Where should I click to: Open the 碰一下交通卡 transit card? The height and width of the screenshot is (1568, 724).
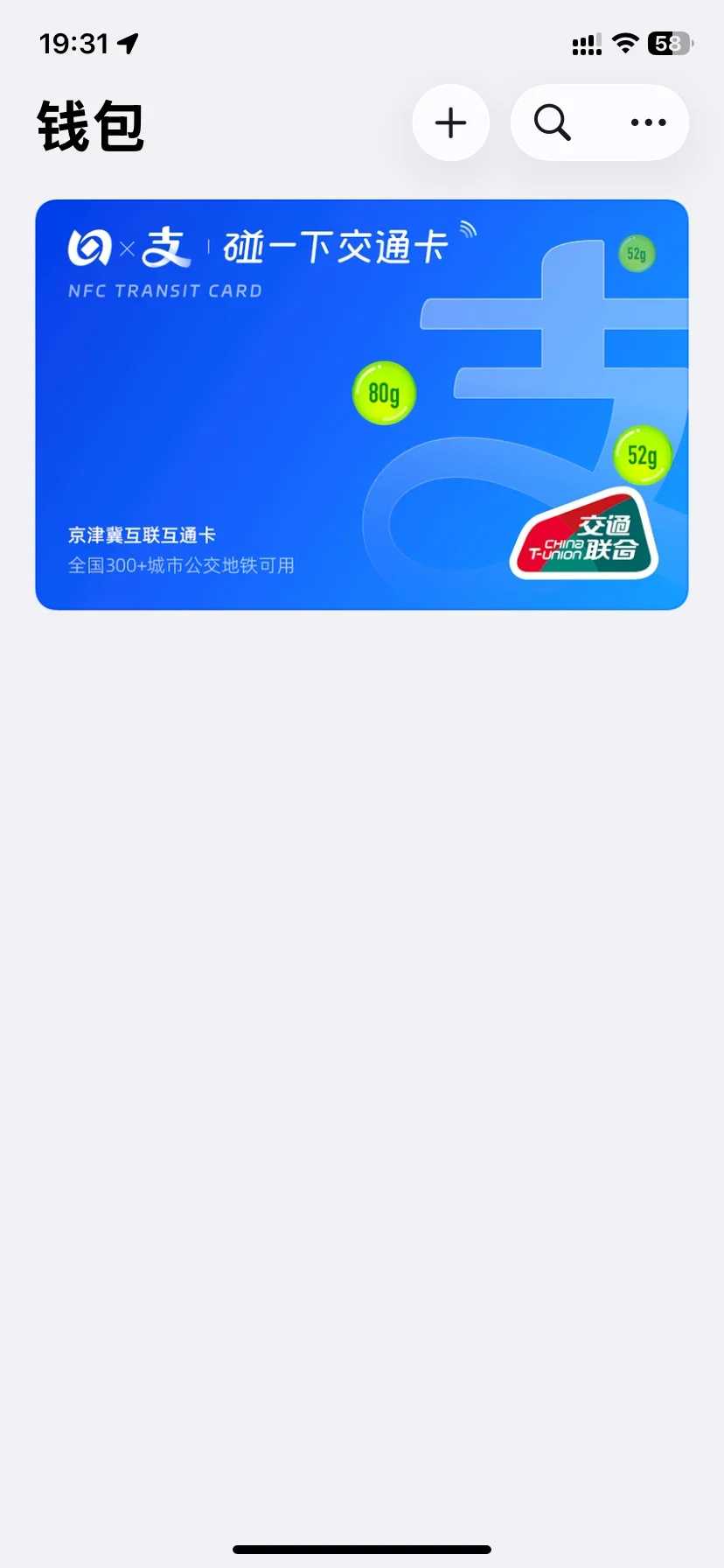pyautogui.click(x=362, y=404)
